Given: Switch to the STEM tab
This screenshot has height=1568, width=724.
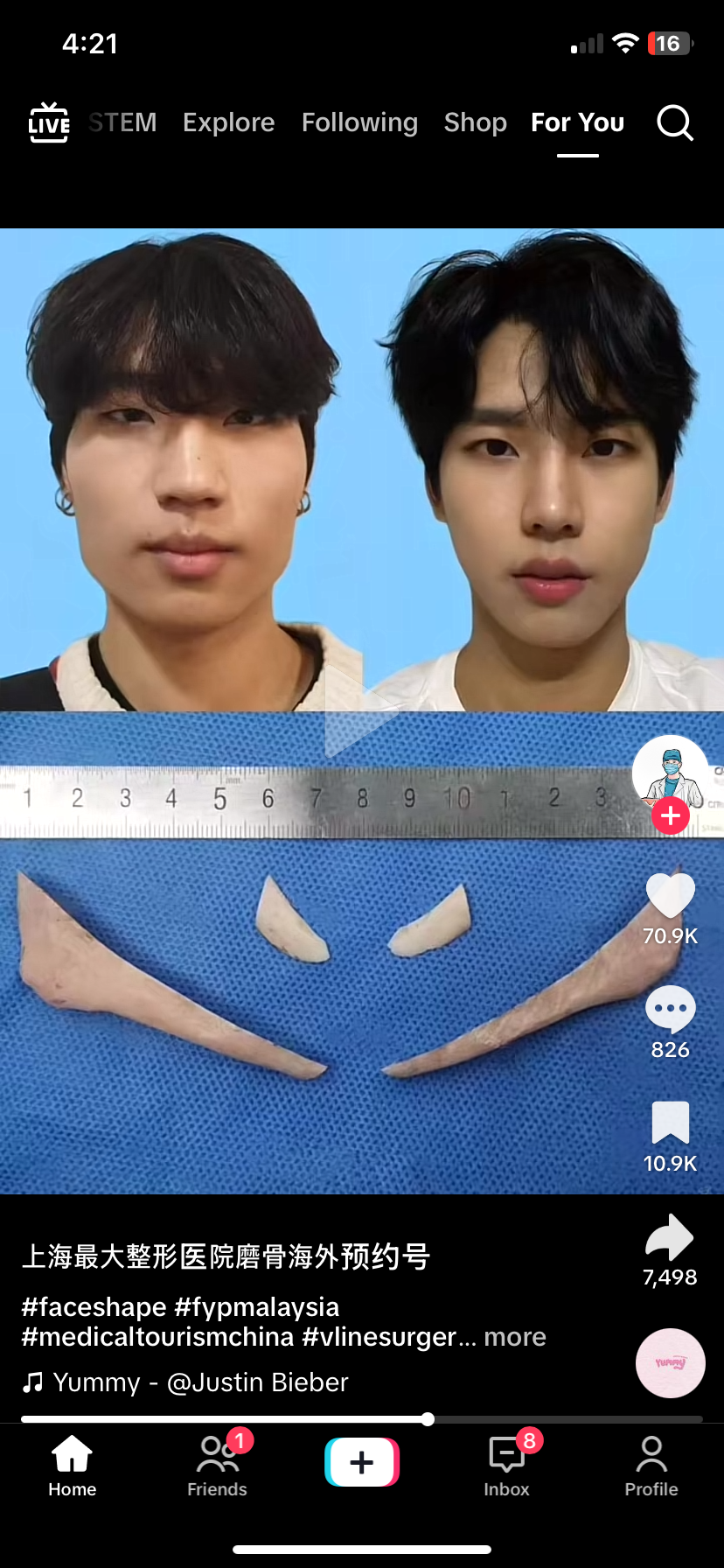Looking at the screenshot, I should pos(122,122).
